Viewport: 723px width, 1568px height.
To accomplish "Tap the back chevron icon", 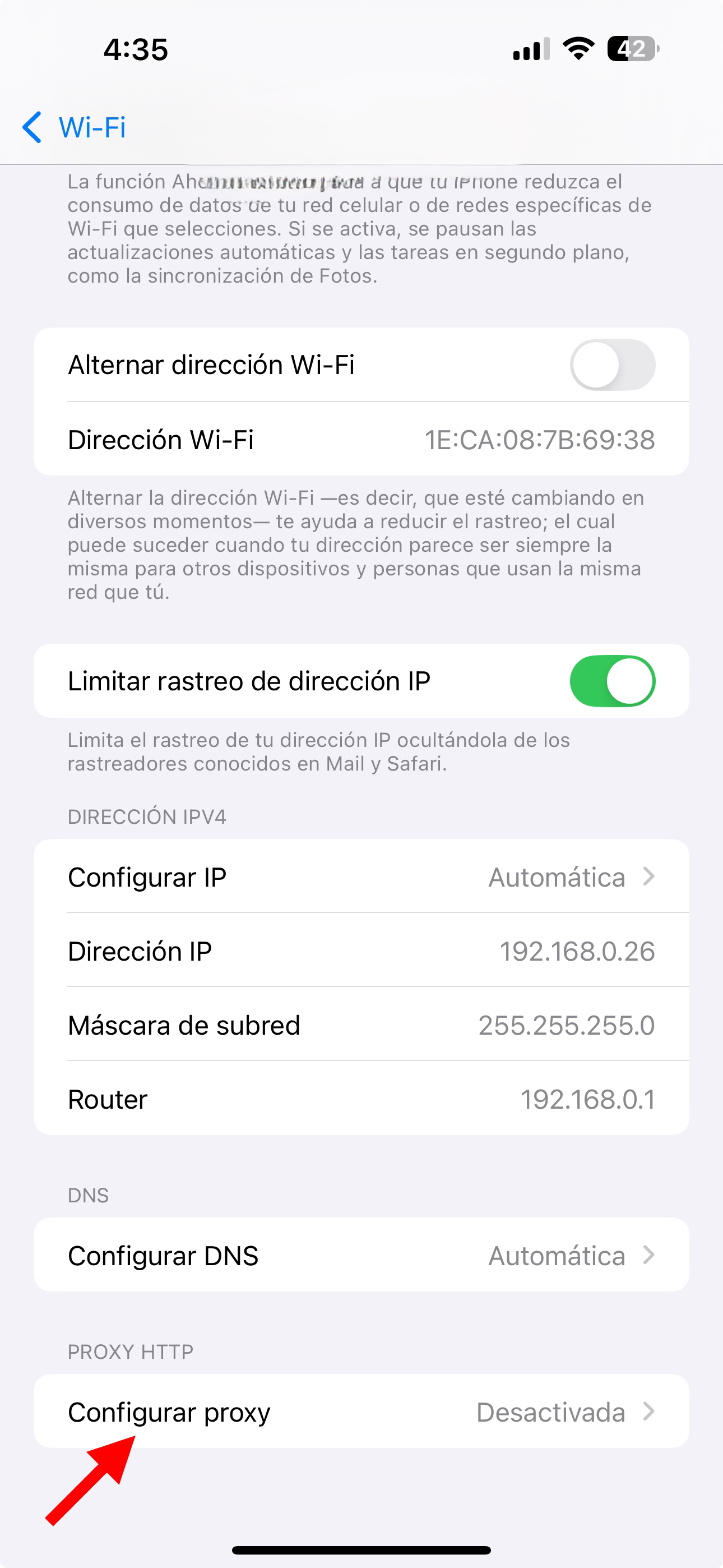I will click(x=31, y=128).
